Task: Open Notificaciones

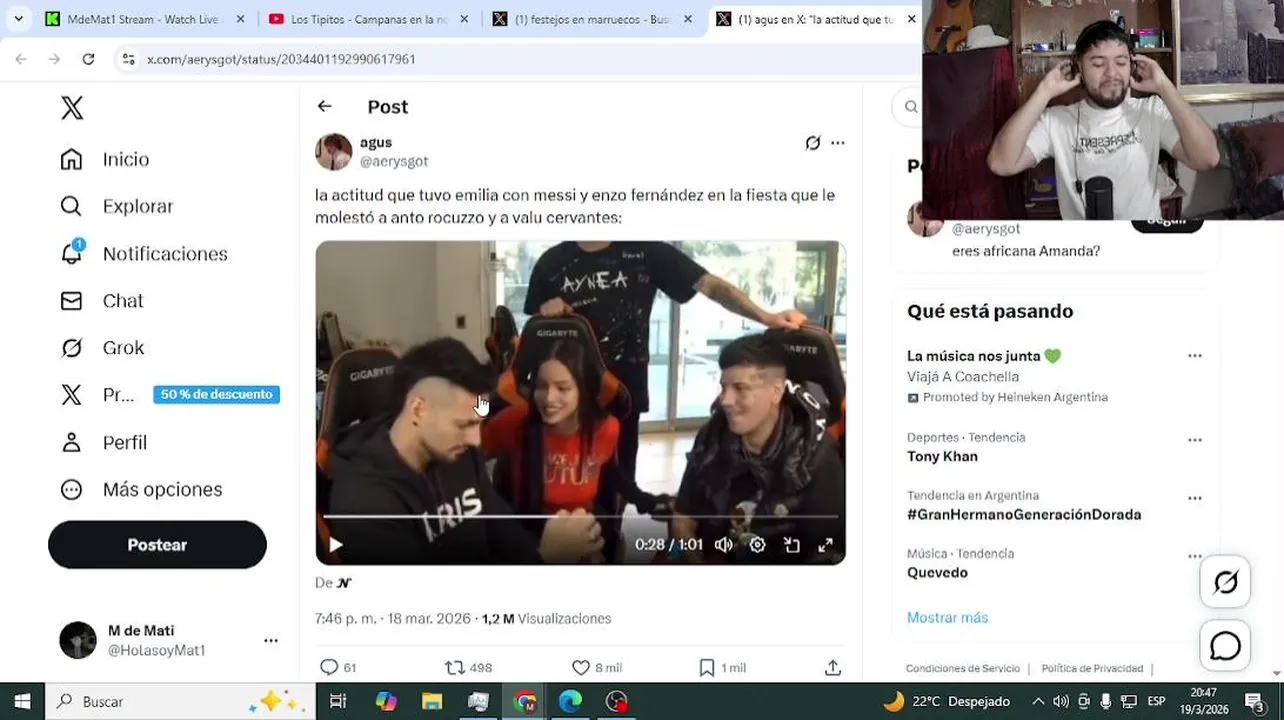Action: click(144, 253)
